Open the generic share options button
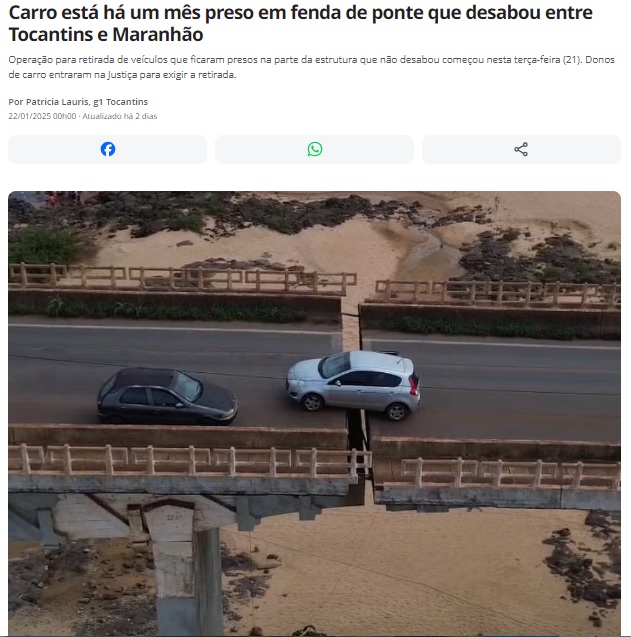 click(x=521, y=149)
